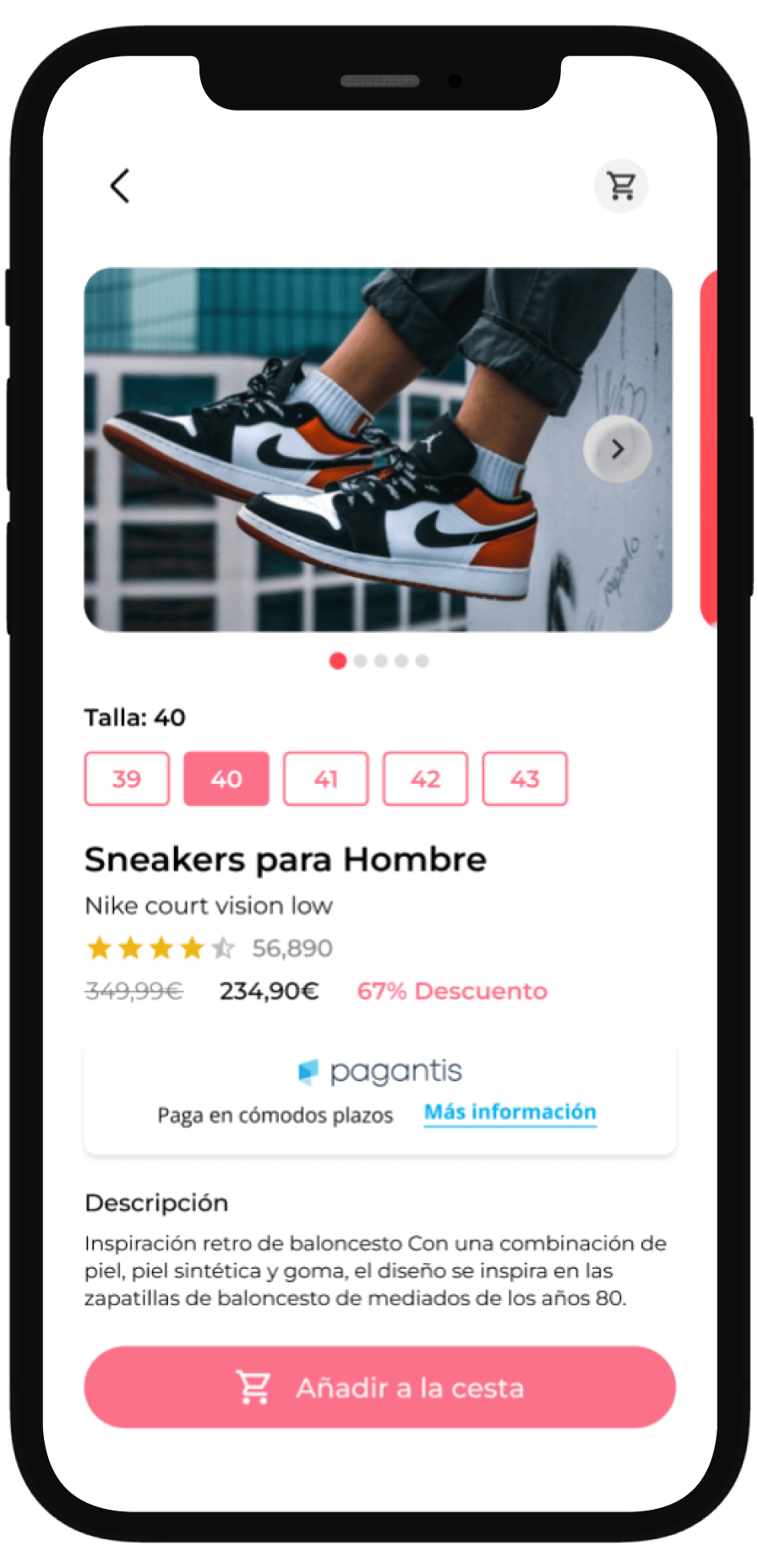The width and height of the screenshot is (758, 1568).
Task: Go back using the back arrow
Action: click(120, 186)
